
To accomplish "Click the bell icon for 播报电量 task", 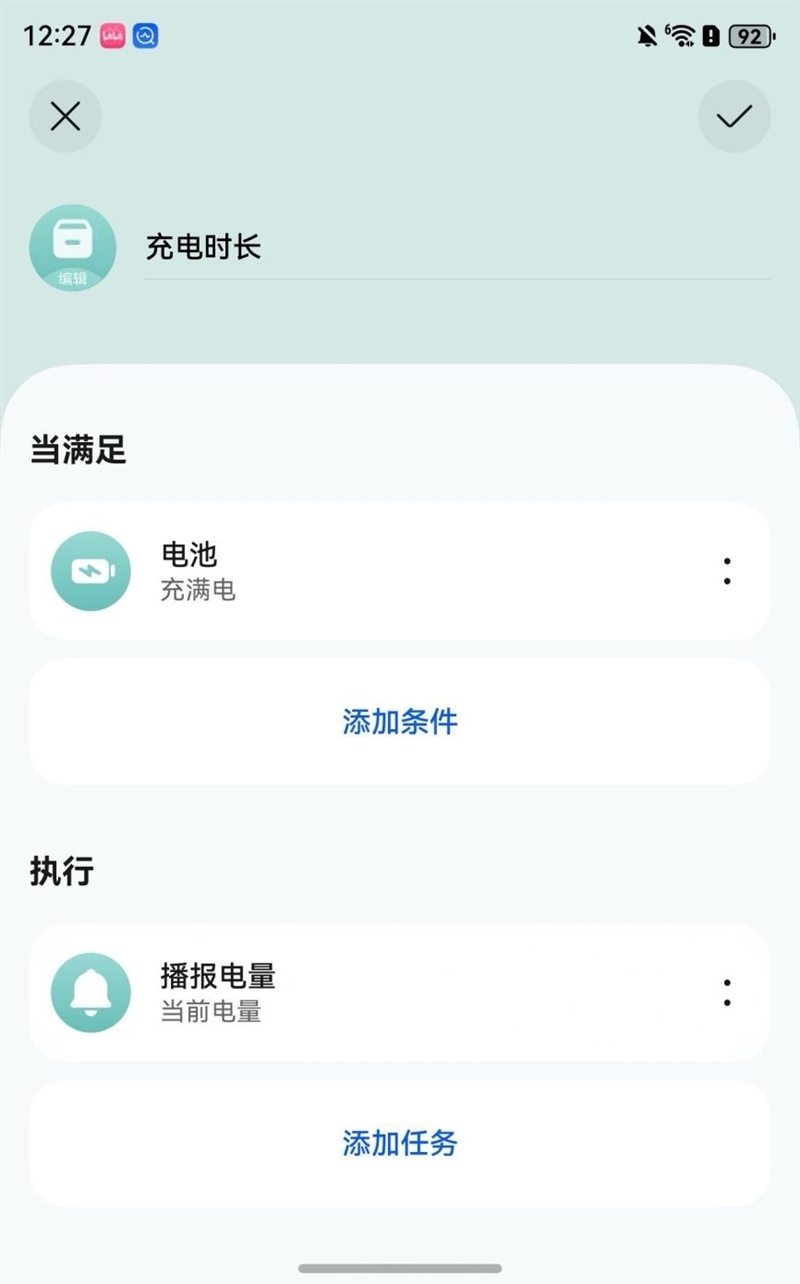I will 90,992.
